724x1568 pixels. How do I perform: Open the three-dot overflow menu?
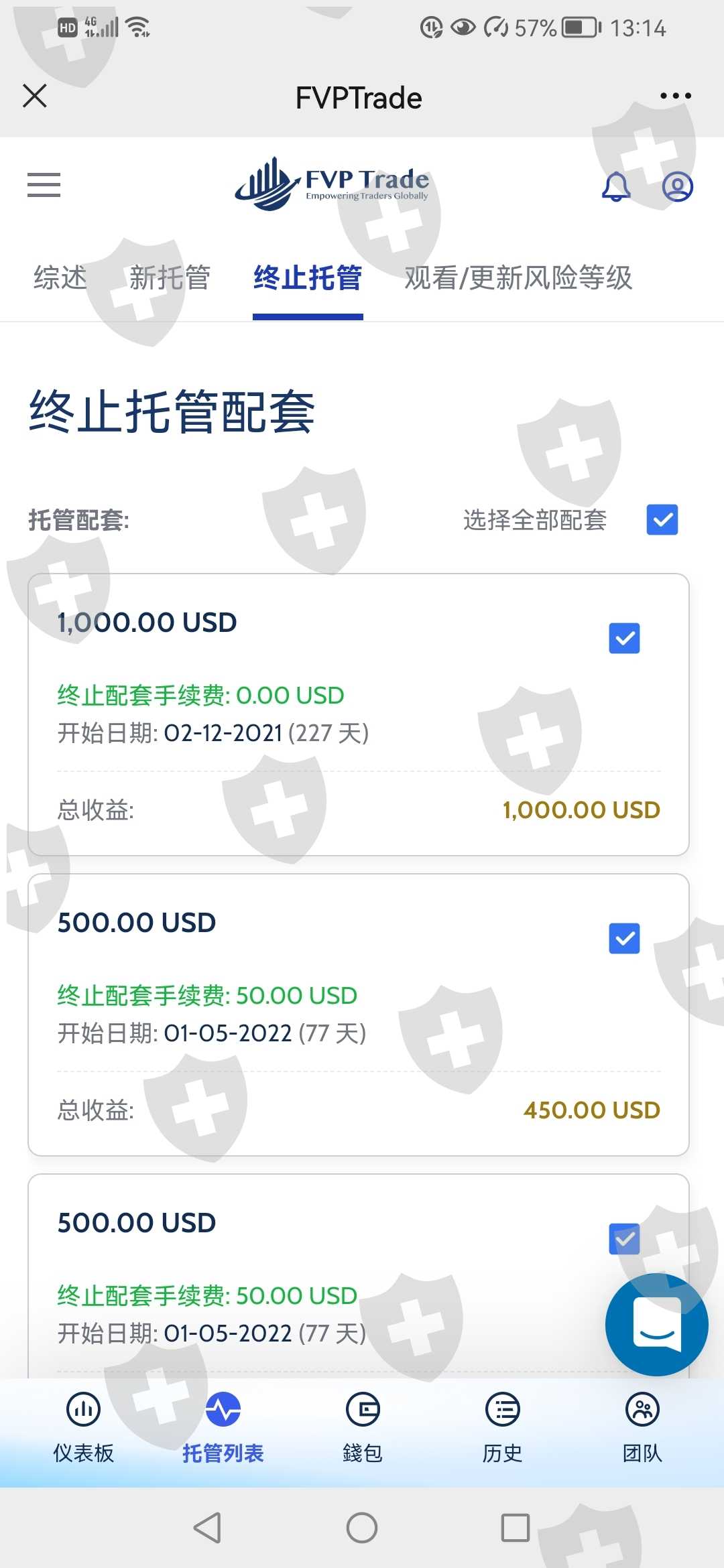[x=675, y=96]
